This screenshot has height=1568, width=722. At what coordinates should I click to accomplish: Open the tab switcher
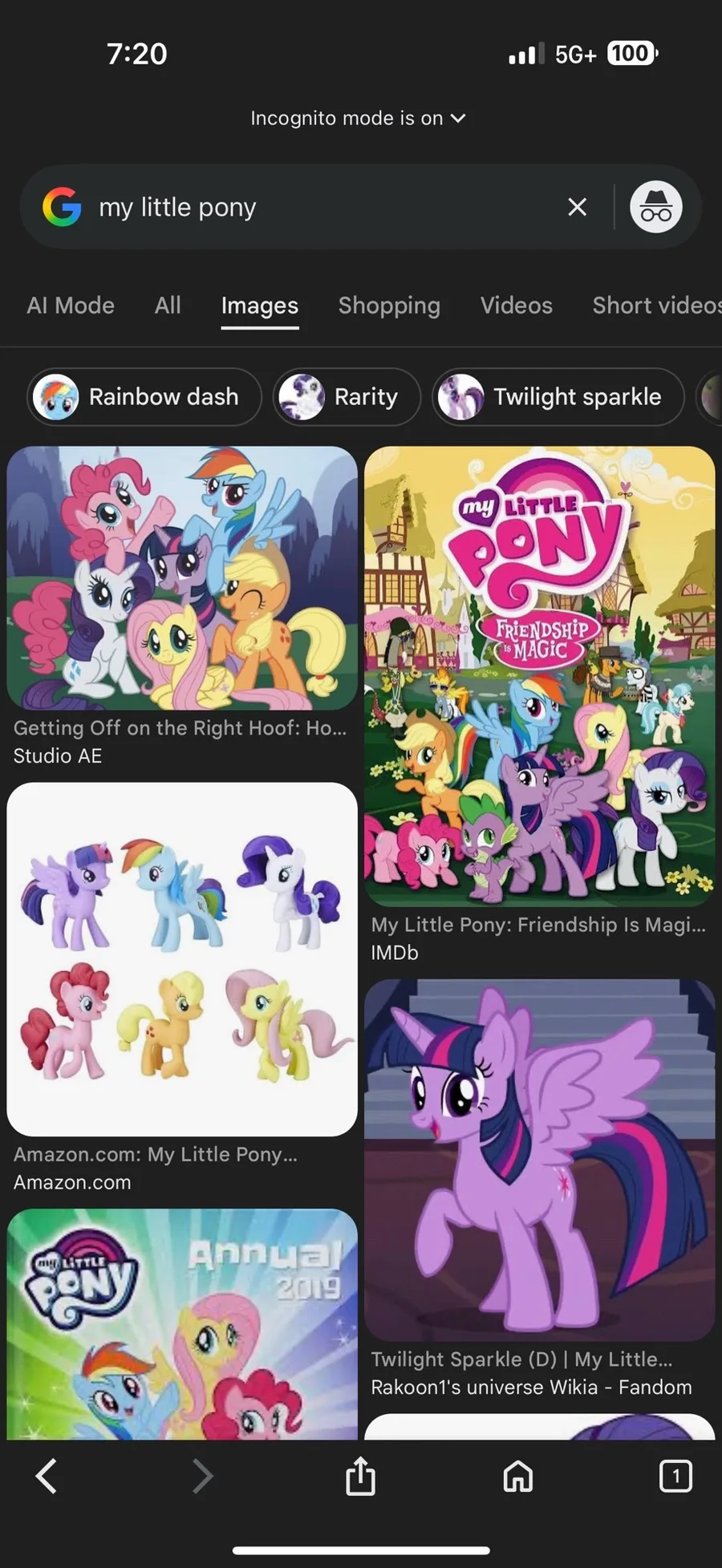(675, 1476)
